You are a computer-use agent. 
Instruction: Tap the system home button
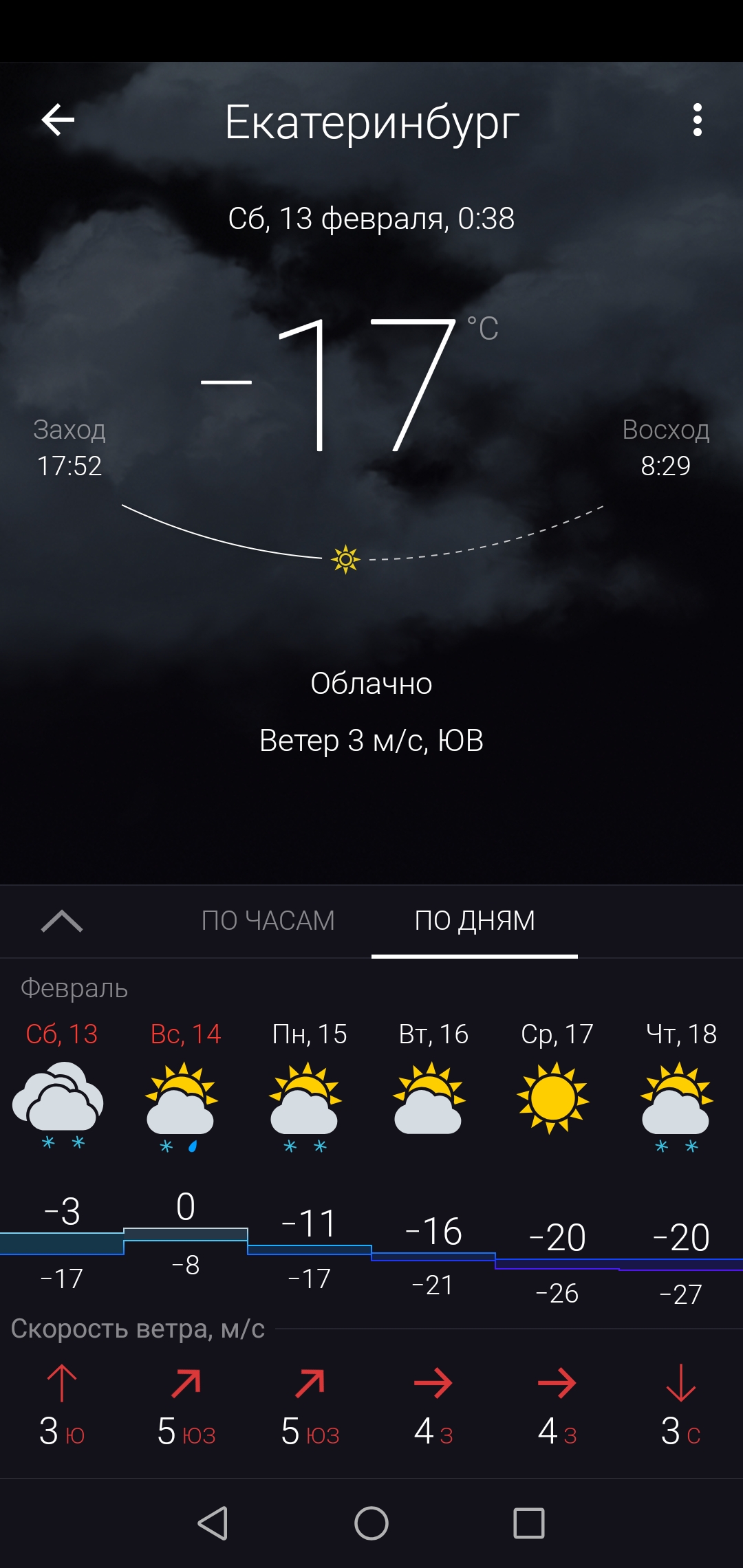click(x=371, y=1523)
